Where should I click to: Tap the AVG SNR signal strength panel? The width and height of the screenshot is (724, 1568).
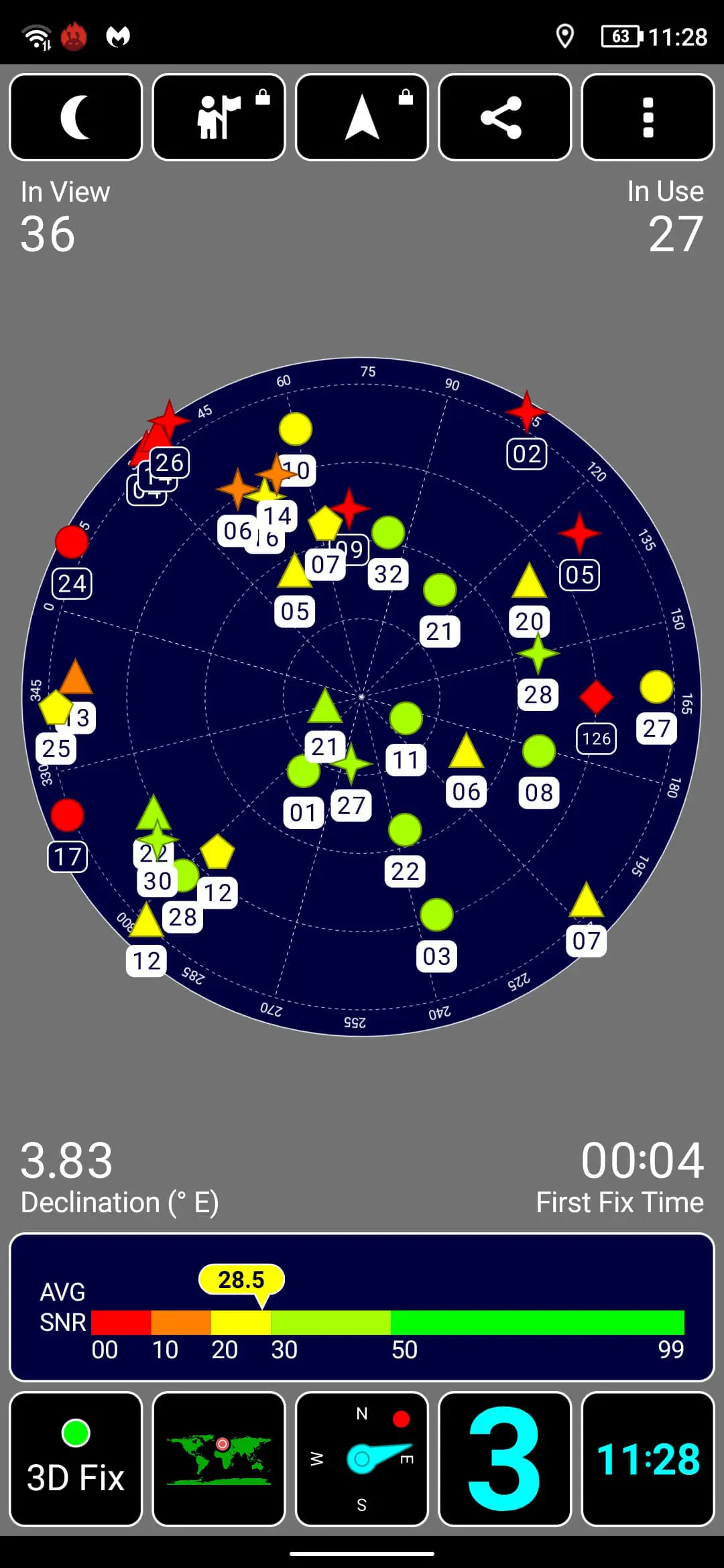(362, 1307)
